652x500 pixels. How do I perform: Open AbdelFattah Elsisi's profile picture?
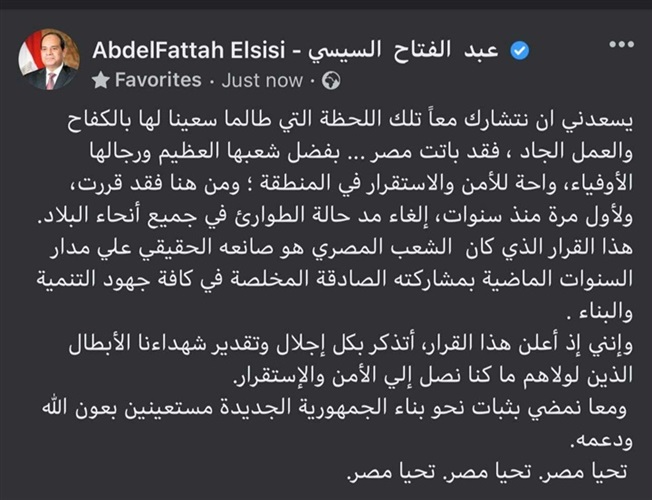pyautogui.click(x=48, y=62)
